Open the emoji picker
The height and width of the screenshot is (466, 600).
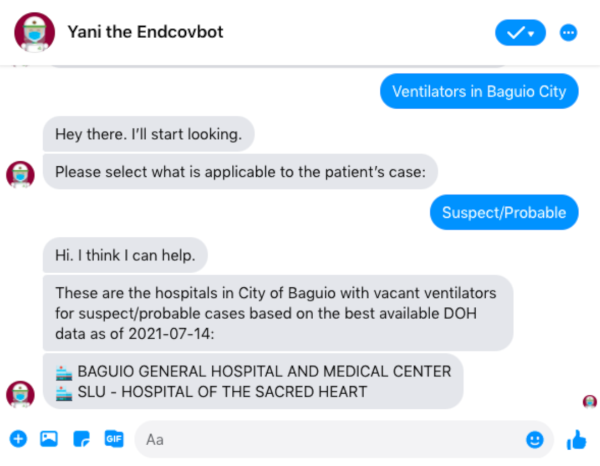pos(536,439)
